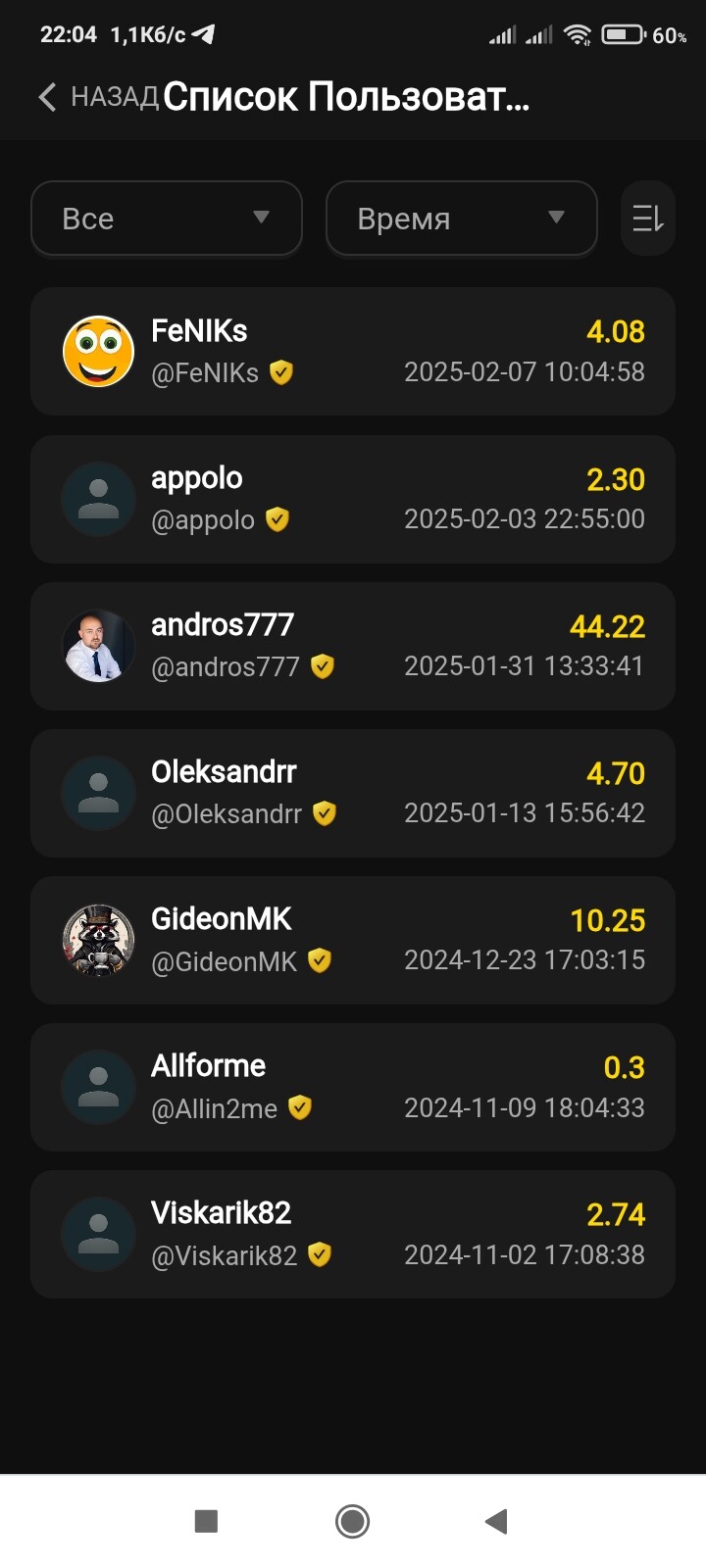Open the Время sorting dropdown
This screenshot has height=1568, width=706.
pyautogui.click(x=462, y=219)
